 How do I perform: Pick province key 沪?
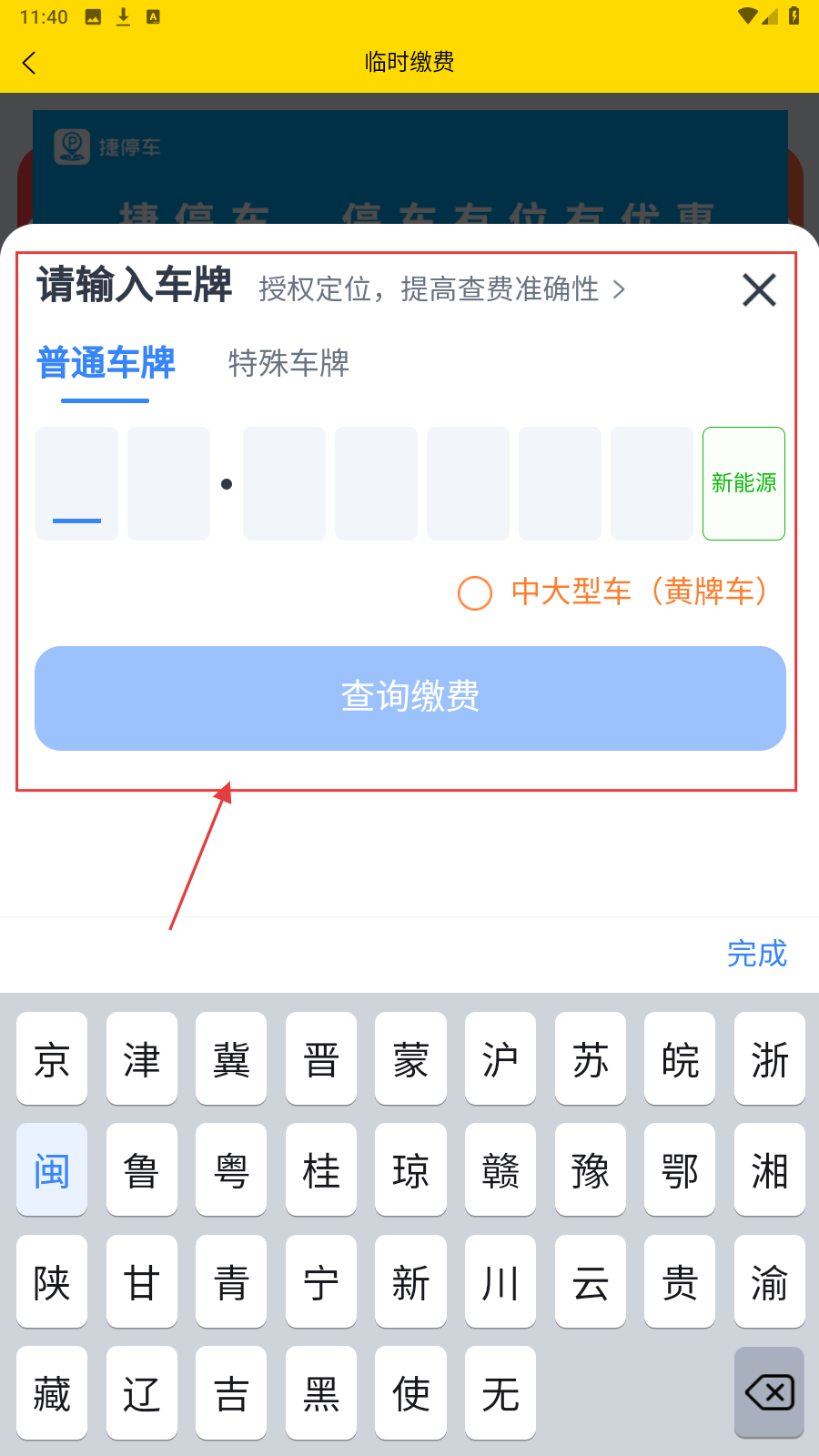coord(500,1059)
